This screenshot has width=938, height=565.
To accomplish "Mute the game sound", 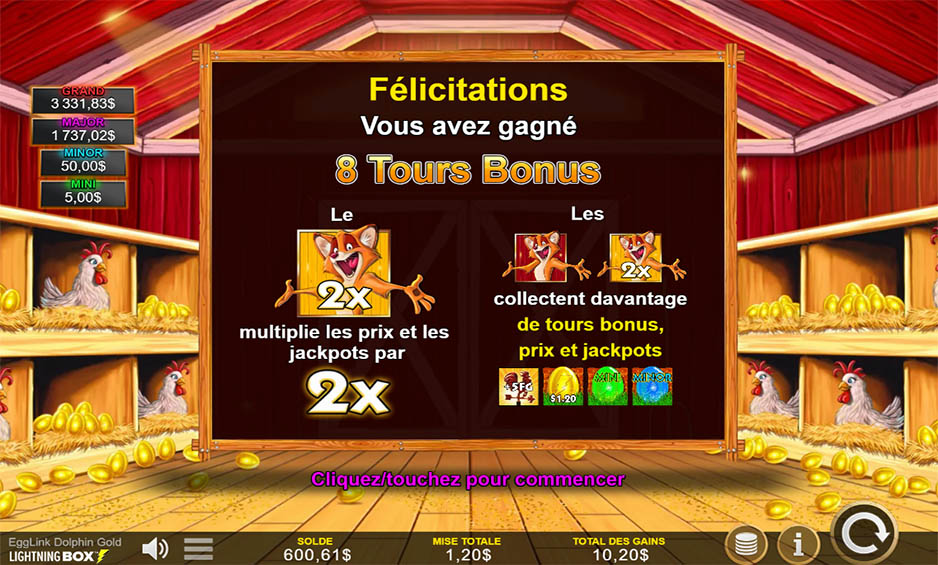I will click(155, 548).
